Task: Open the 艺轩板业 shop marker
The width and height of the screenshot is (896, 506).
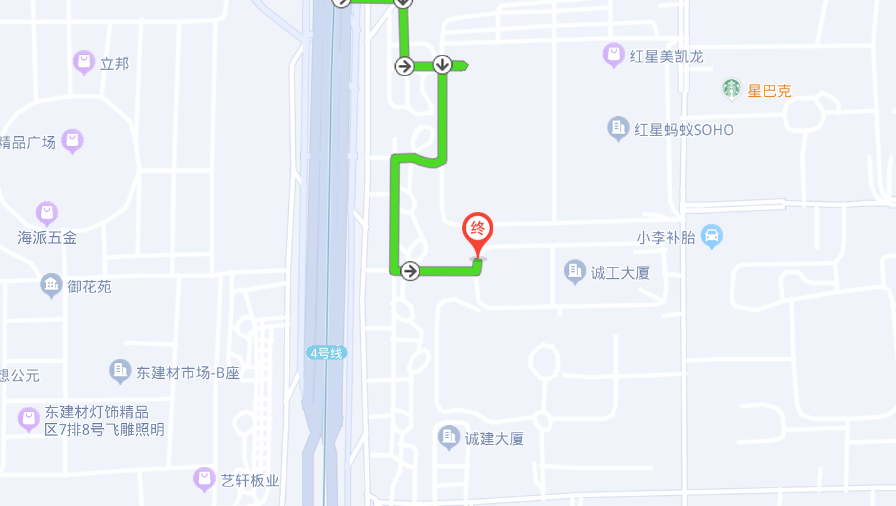Action: point(204,480)
